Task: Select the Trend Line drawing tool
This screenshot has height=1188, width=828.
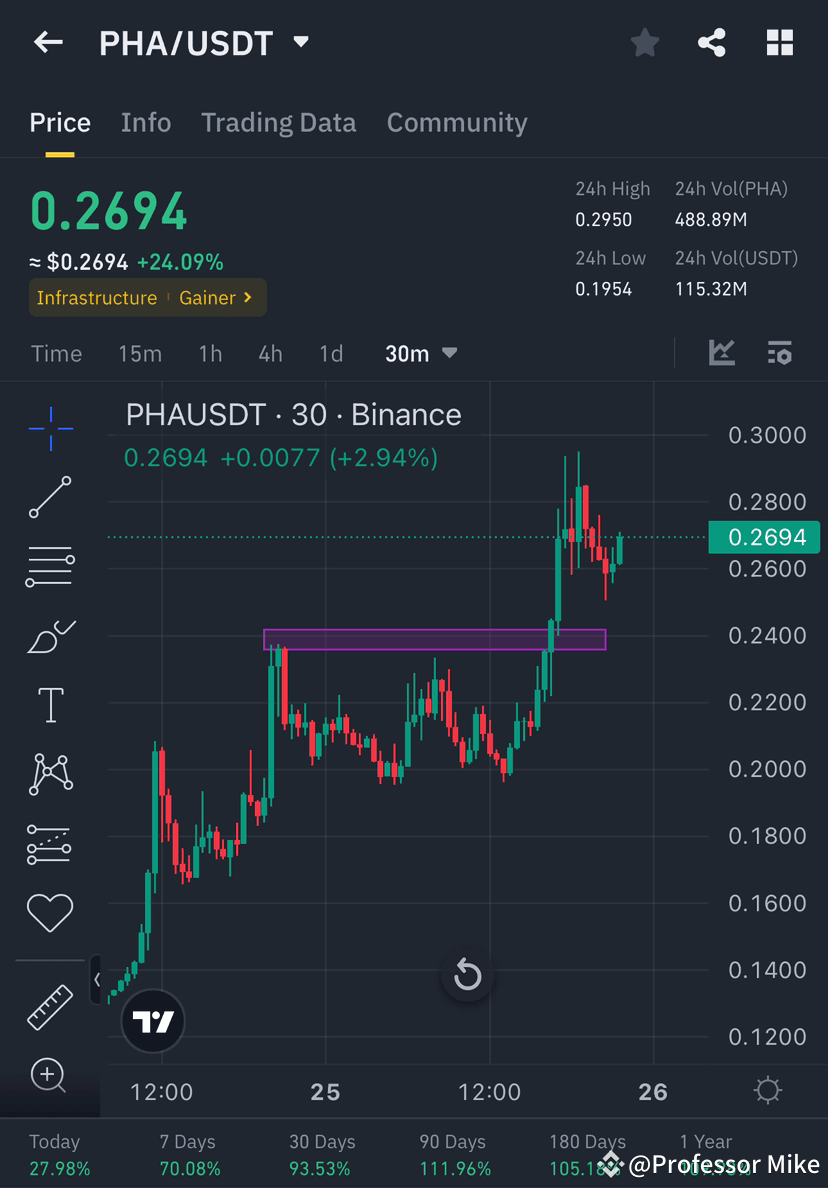Action: [50, 496]
